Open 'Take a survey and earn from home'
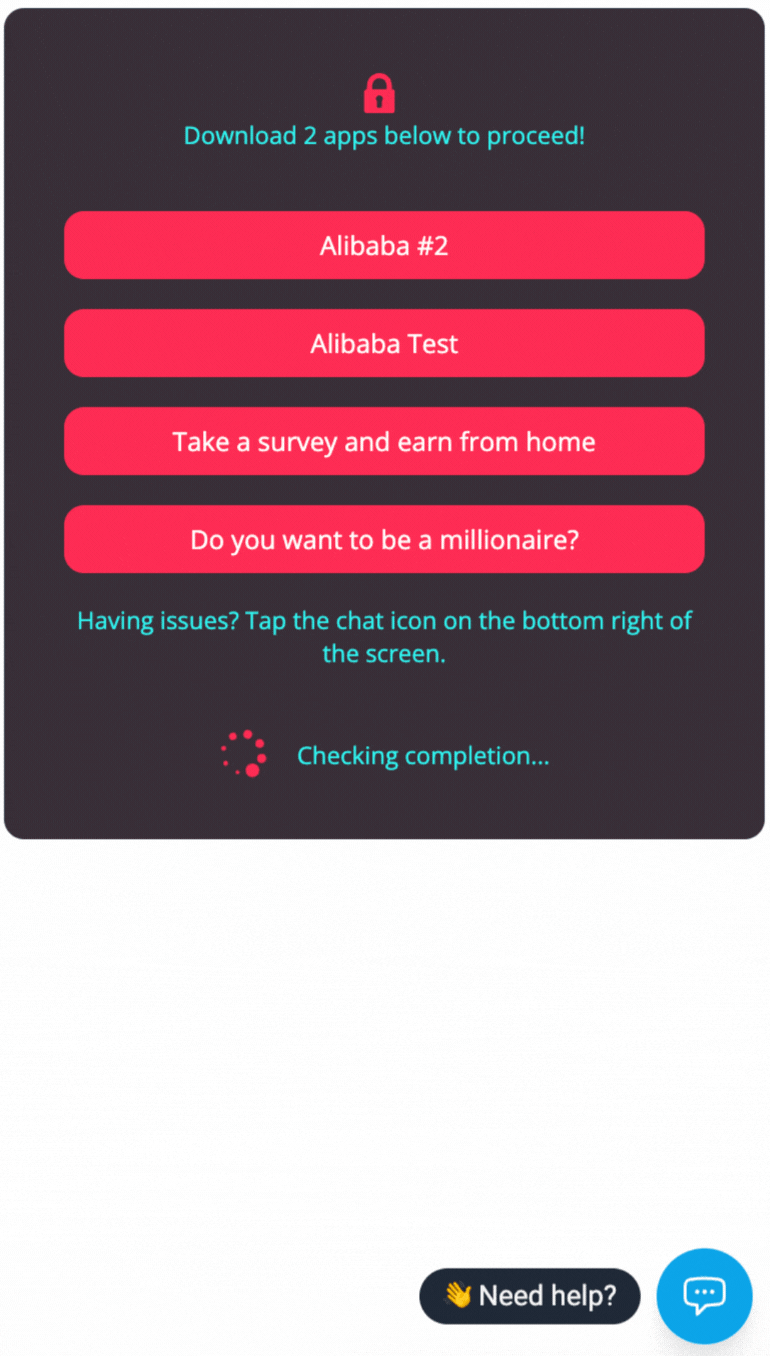Screen dimensions: 770x1356 tap(384, 441)
